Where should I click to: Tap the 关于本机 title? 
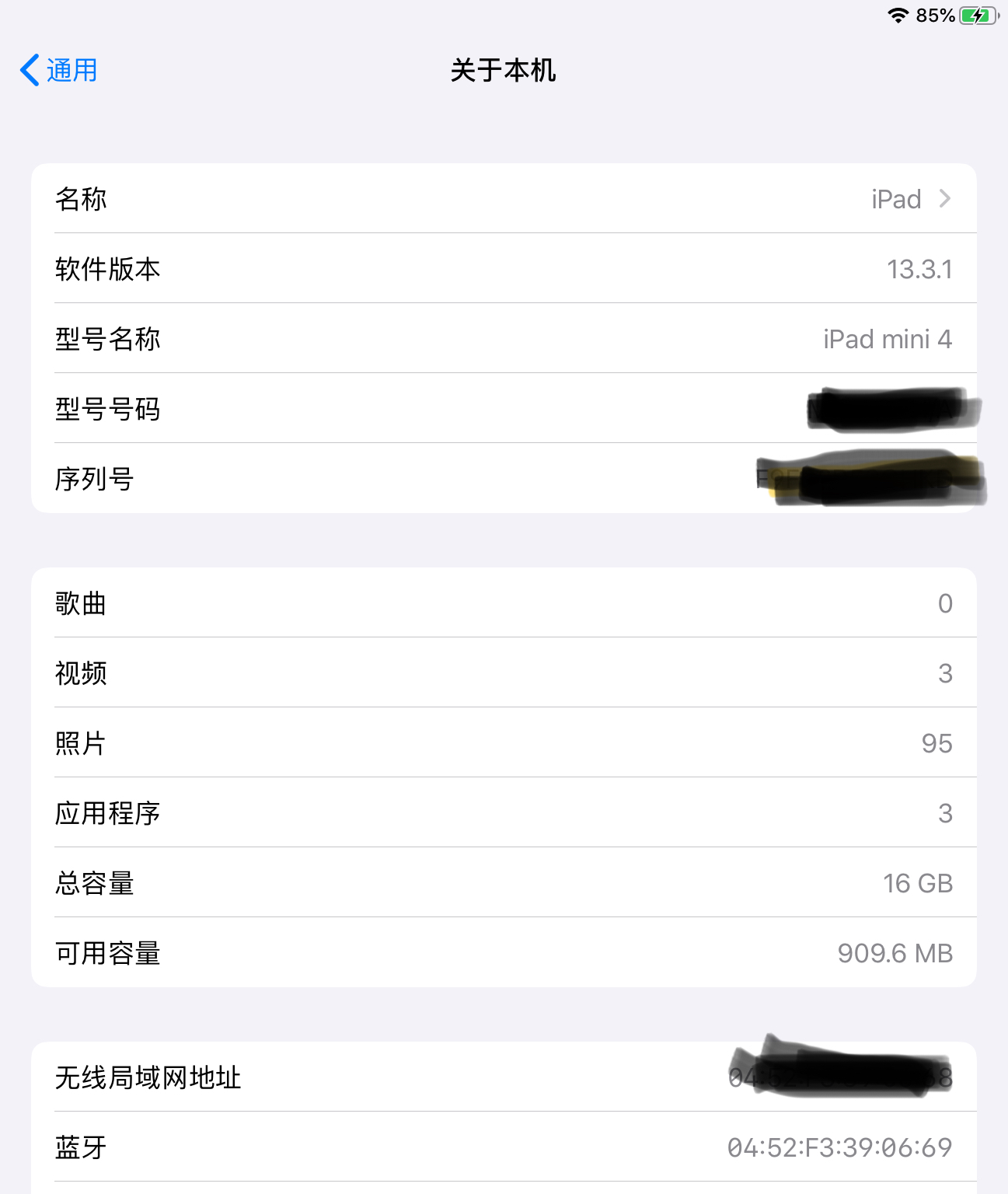(504, 70)
